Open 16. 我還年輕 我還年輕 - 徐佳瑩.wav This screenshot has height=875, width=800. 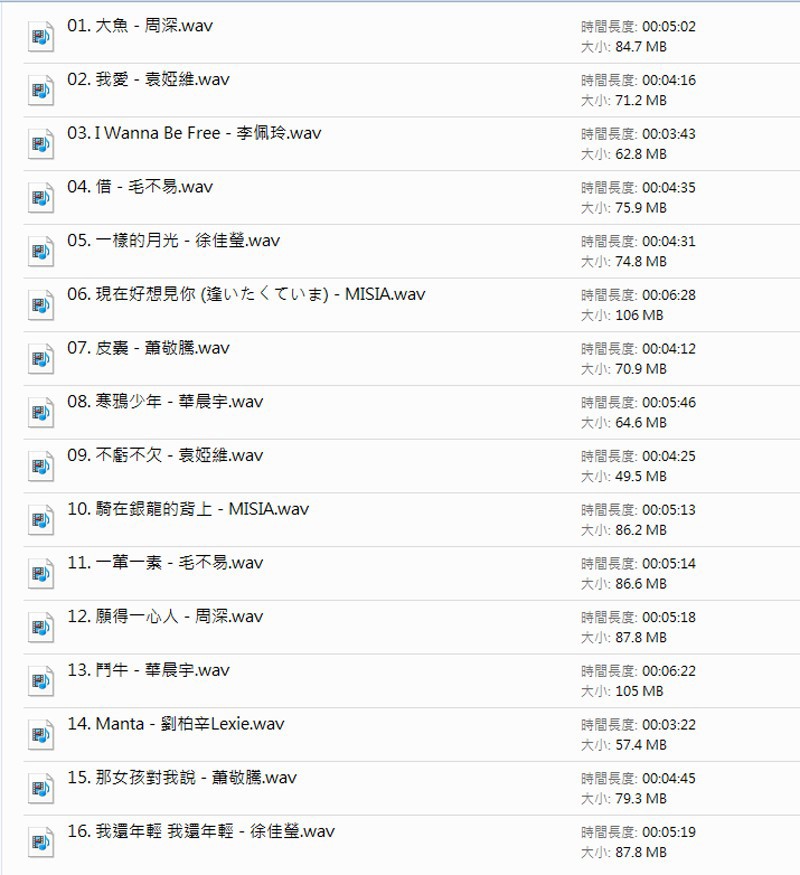coord(201,832)
